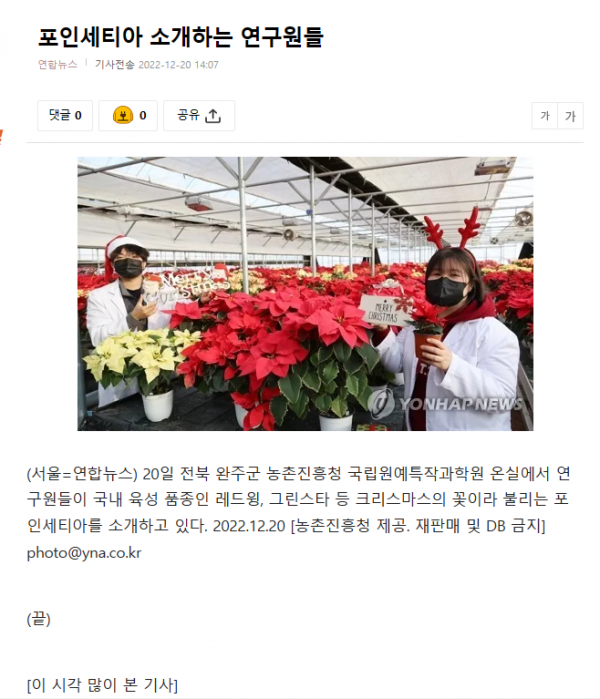This screenshot has height=699, width=600.
Task: Open the 댓글 comments button
Action: [x=65, y=116]
